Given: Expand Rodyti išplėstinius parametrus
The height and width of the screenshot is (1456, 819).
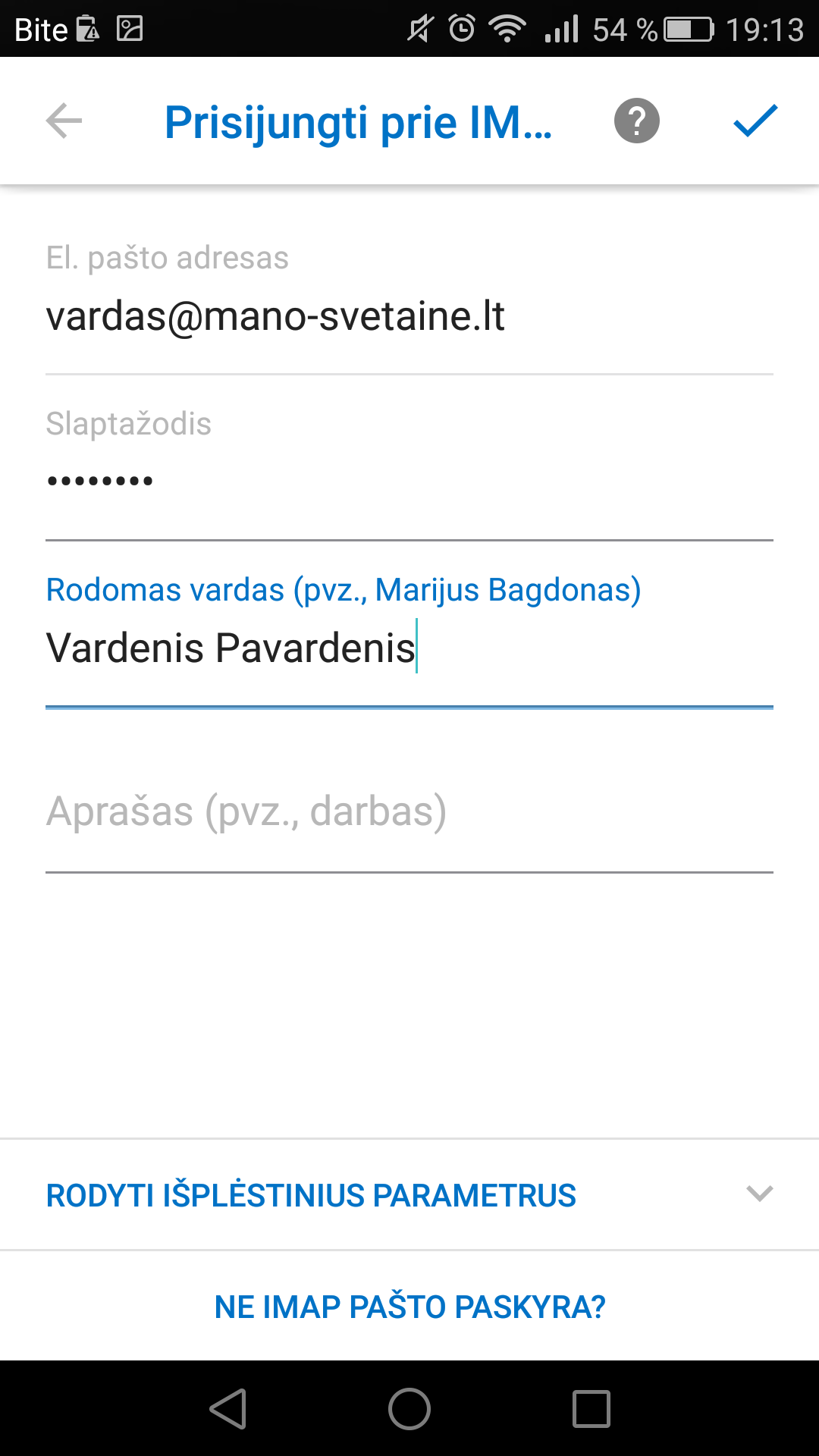Looking at the screenshot, I should [409, 1195].
